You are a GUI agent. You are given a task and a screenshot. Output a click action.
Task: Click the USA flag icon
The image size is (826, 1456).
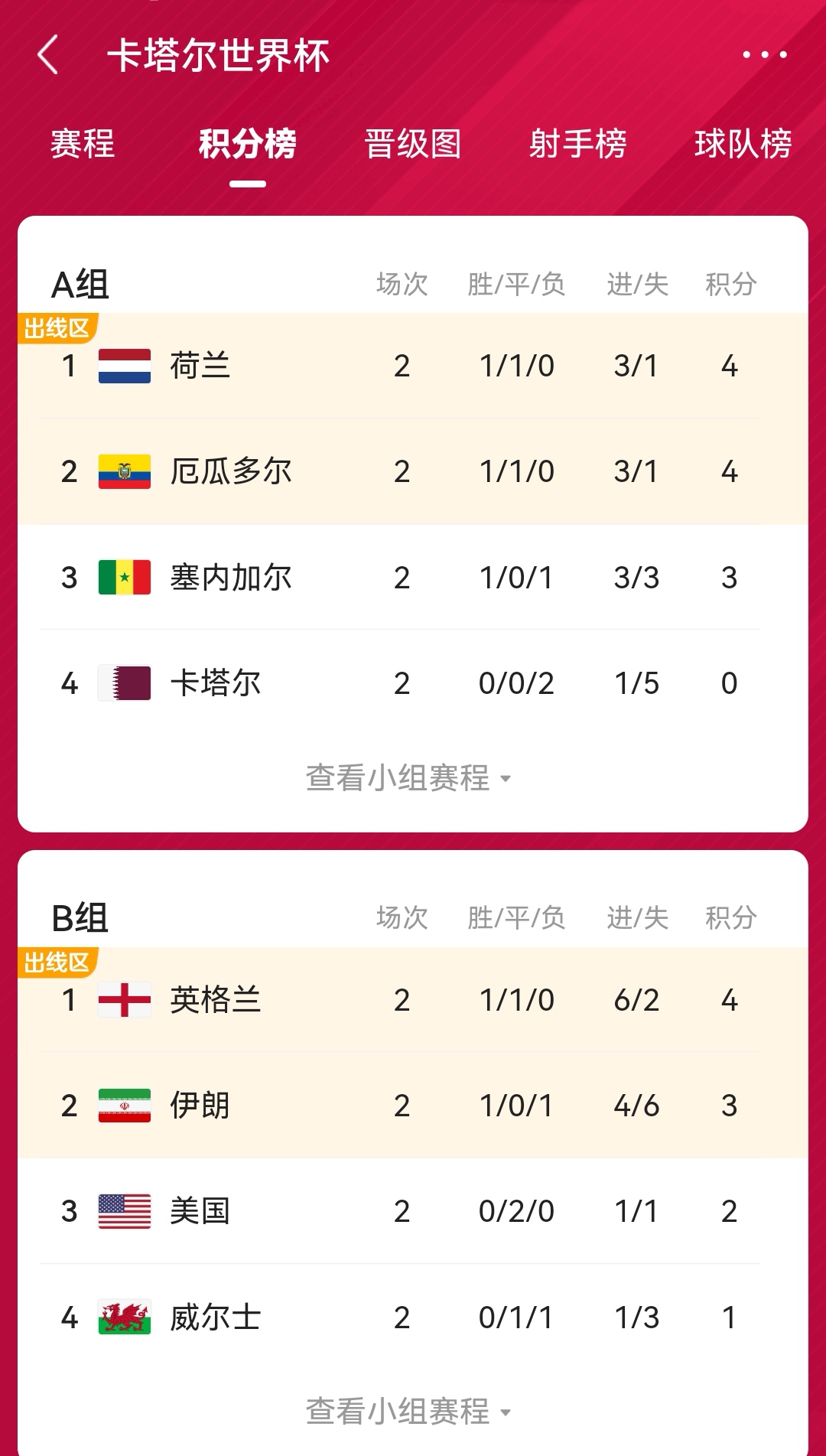pyautogui.click(x=126, y=1210)
